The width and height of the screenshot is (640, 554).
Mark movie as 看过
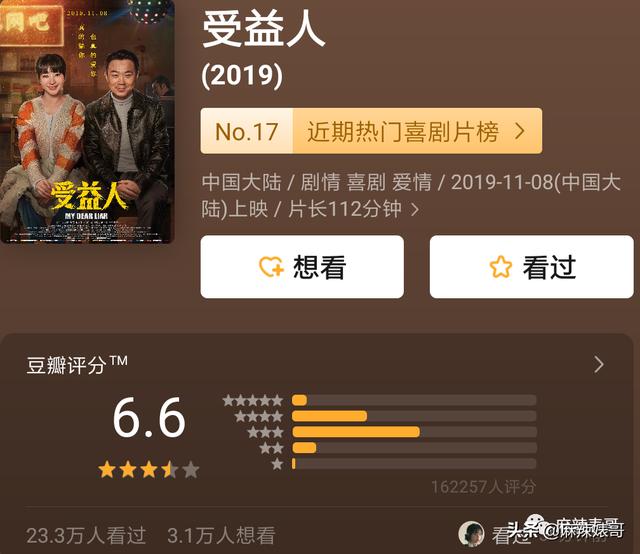pos(531,267)
